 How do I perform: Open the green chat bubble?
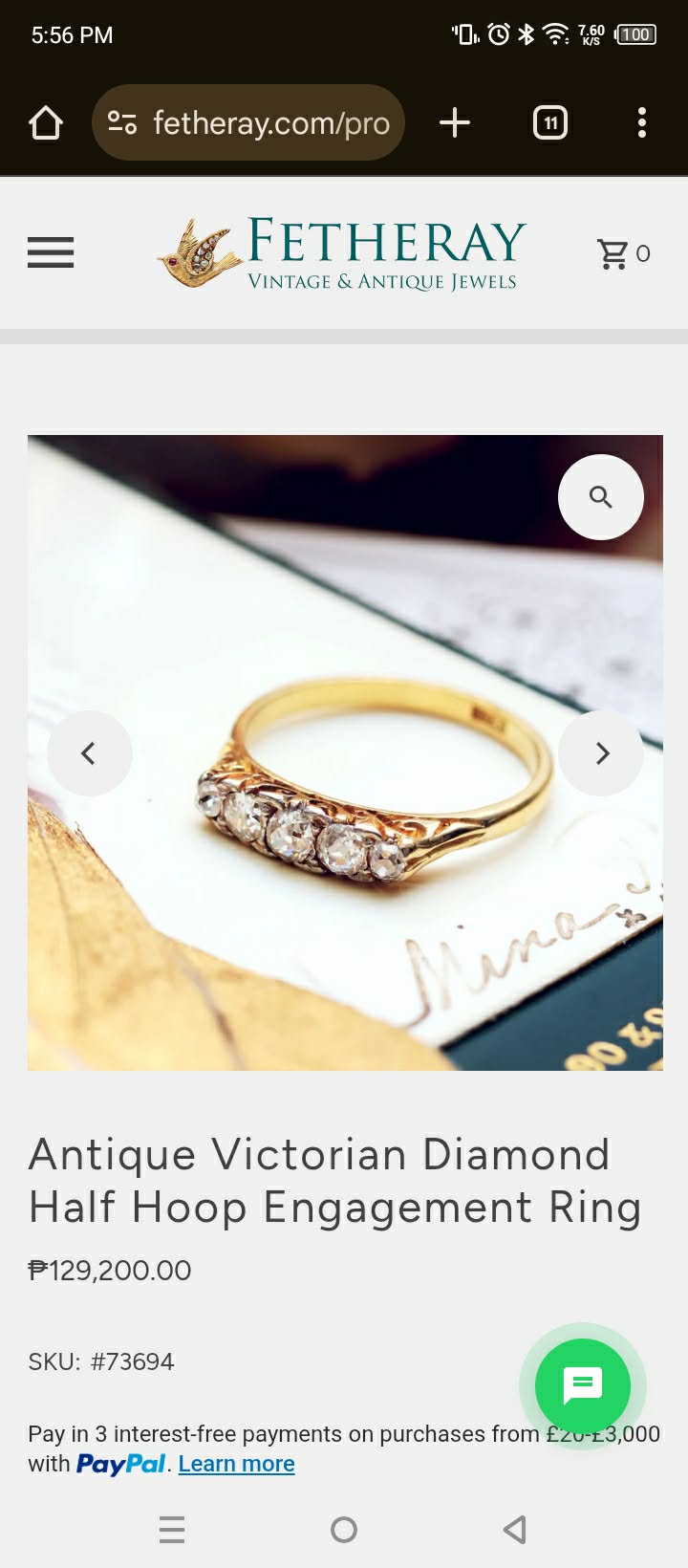[582, 1385]
